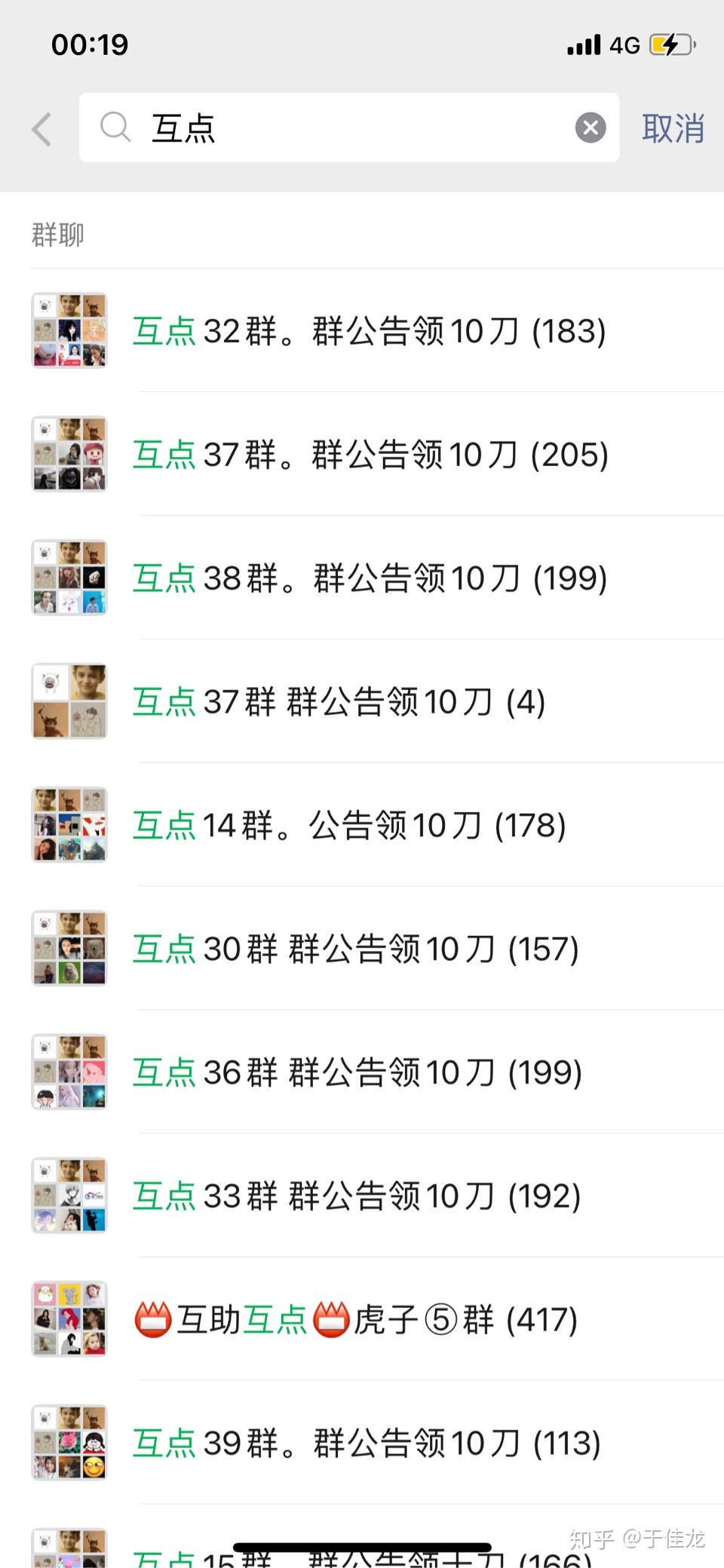
Task: Open 互助互点虎子⑤群 (417)
Action: tap(356, 1319)
